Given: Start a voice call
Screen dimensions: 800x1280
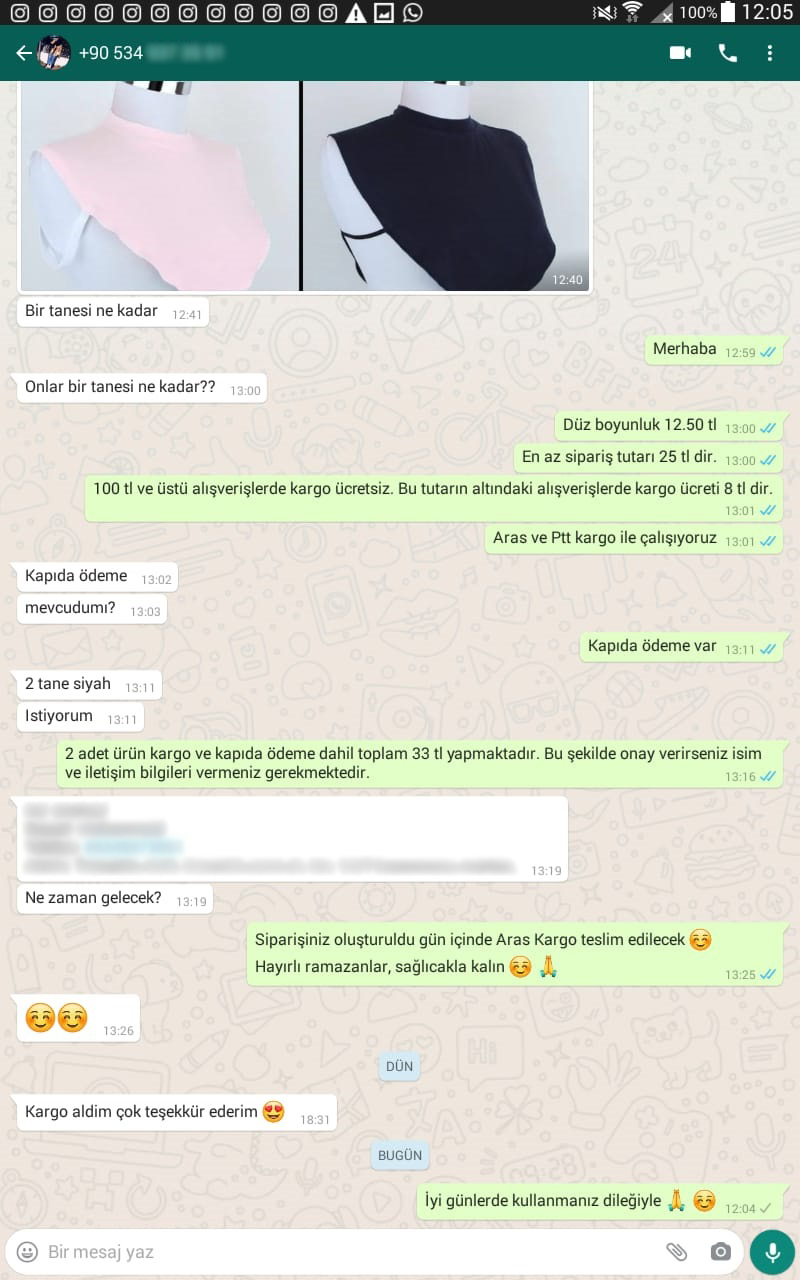Looking at the screenshot, I should [x=727, y=53].
